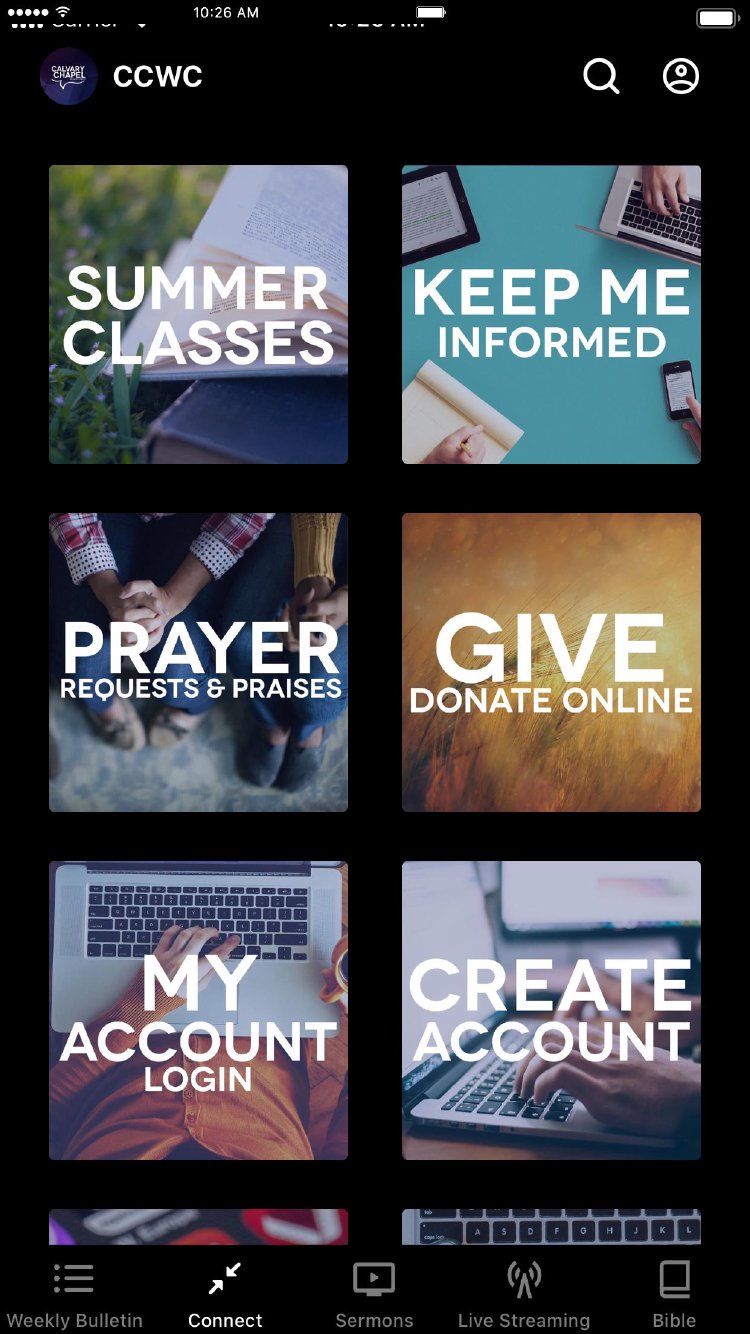Select the Create Account tile
This screenshot has height=1334, width=750.
pos(551,1010)
